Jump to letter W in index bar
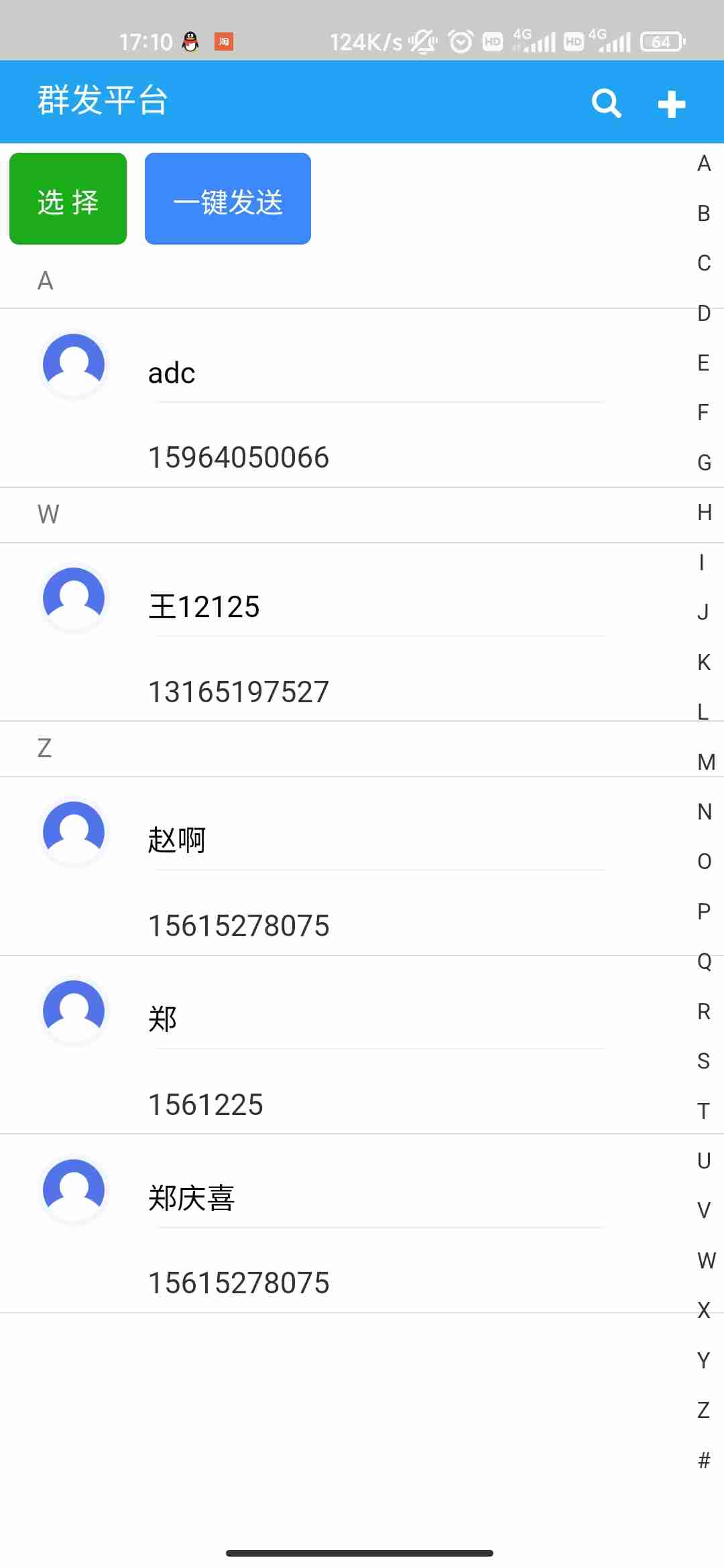 705,1260
